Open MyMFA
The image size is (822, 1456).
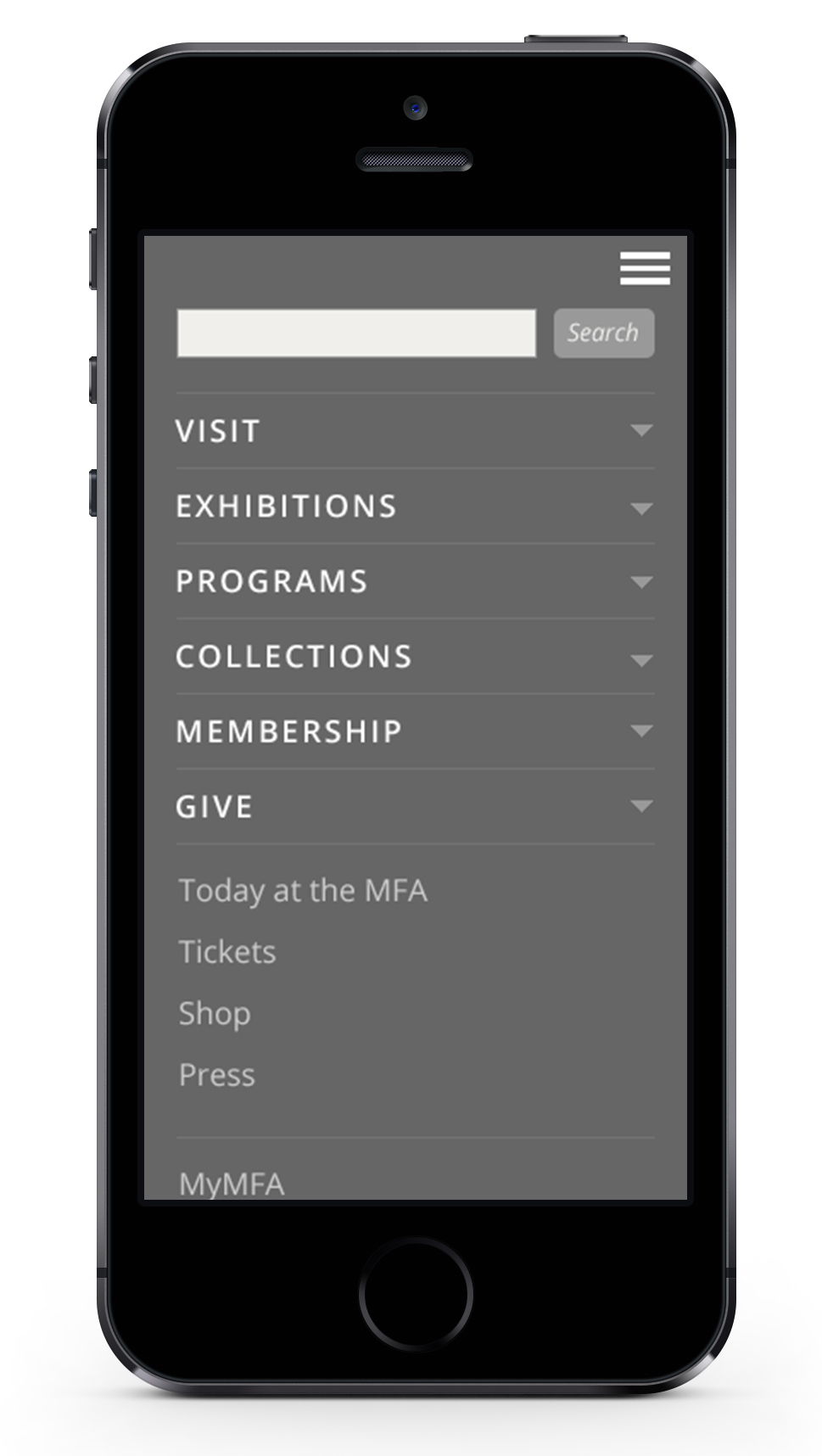click(x=232, y=1184)
